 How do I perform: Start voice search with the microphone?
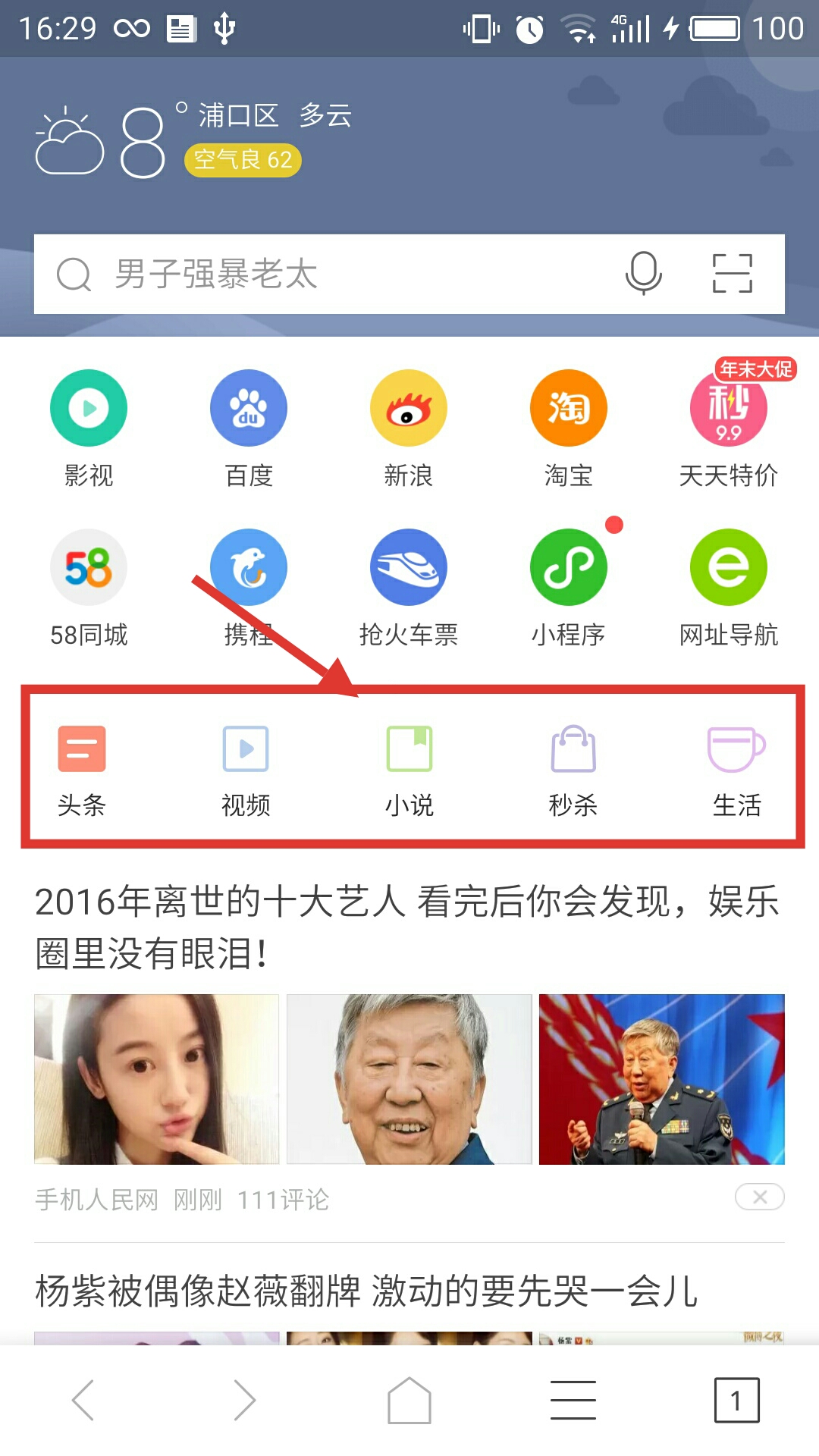643,273
